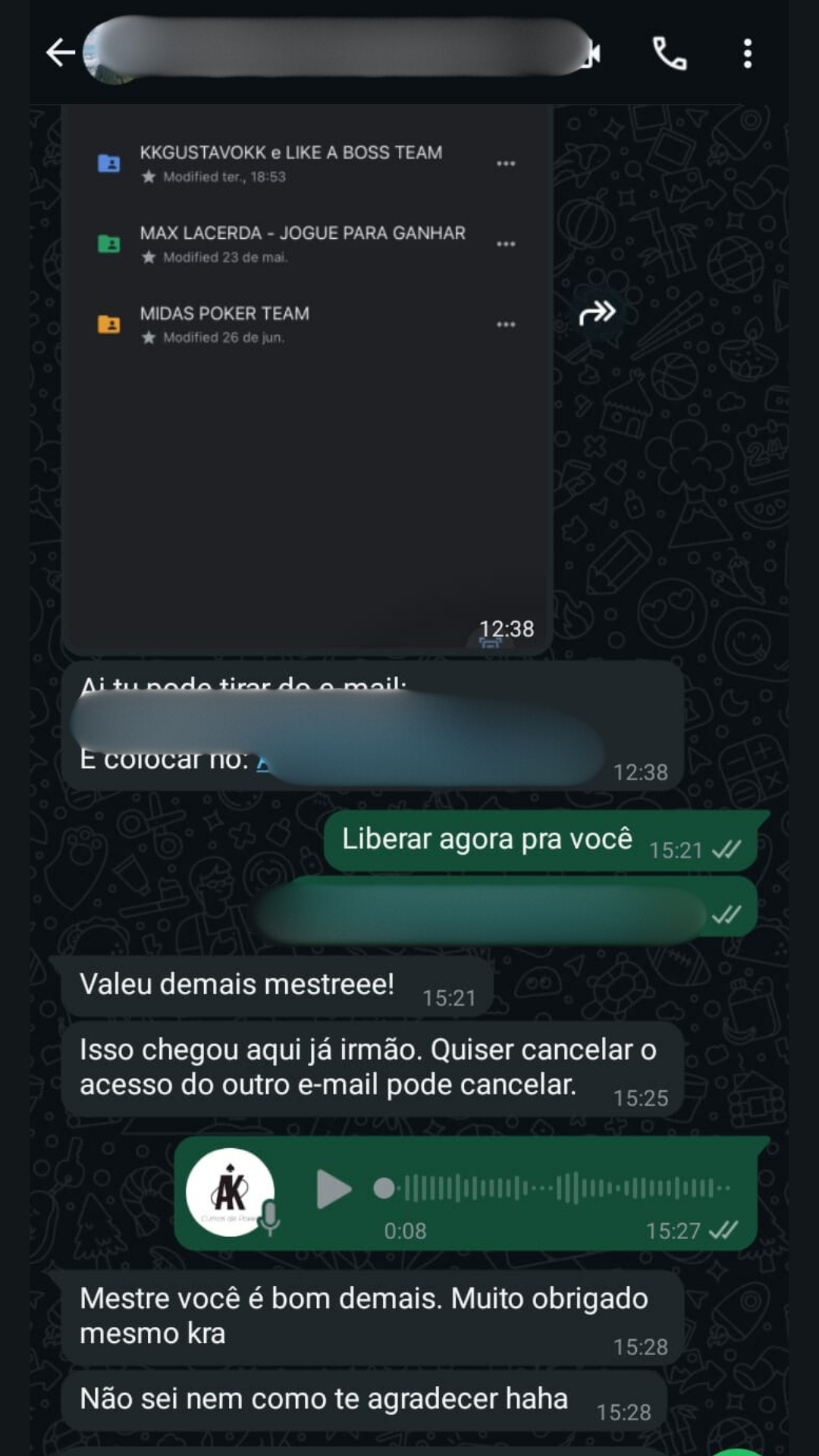
Task: Play the 0:08 voice message
Action: pyautogui.click(x=333, y=1188)
